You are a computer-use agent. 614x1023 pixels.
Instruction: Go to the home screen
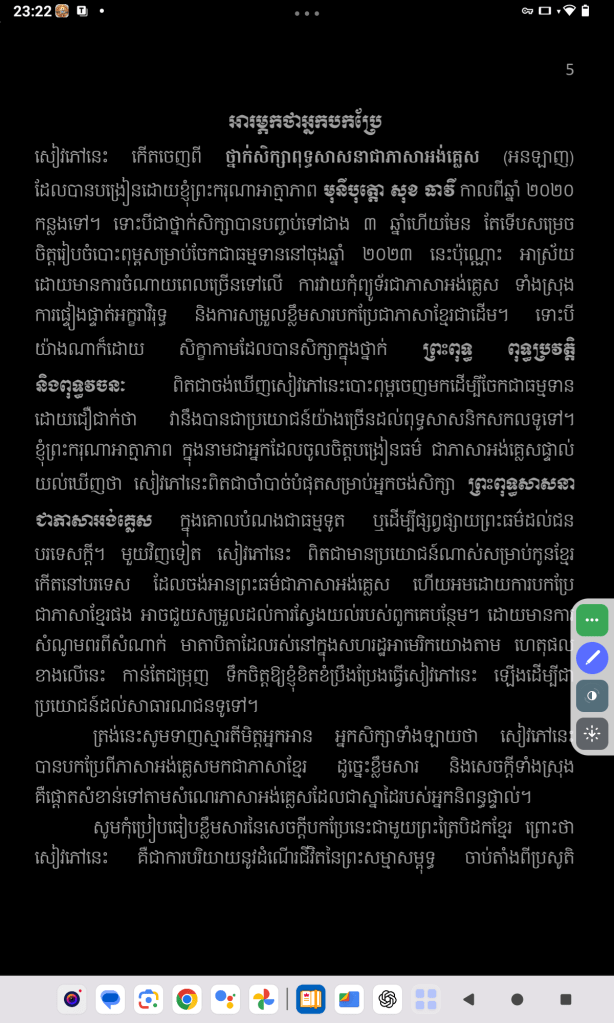(517, 998)
